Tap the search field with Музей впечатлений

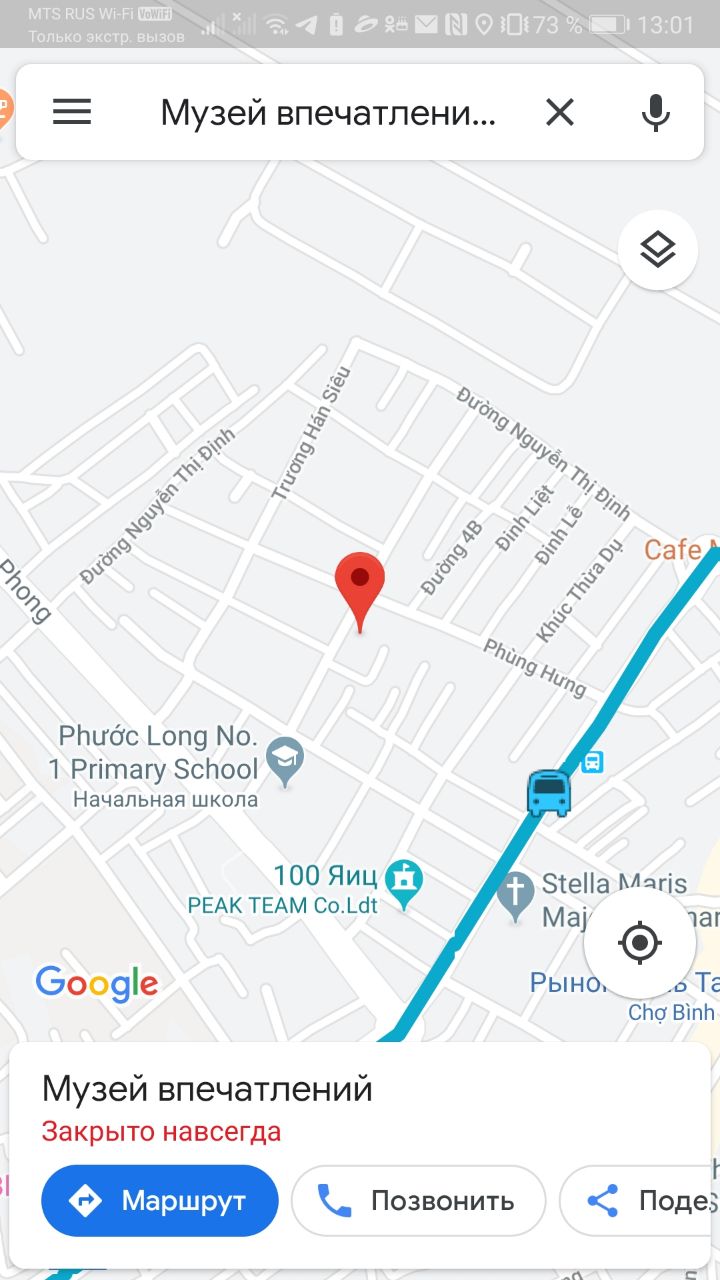click(328, 113)
